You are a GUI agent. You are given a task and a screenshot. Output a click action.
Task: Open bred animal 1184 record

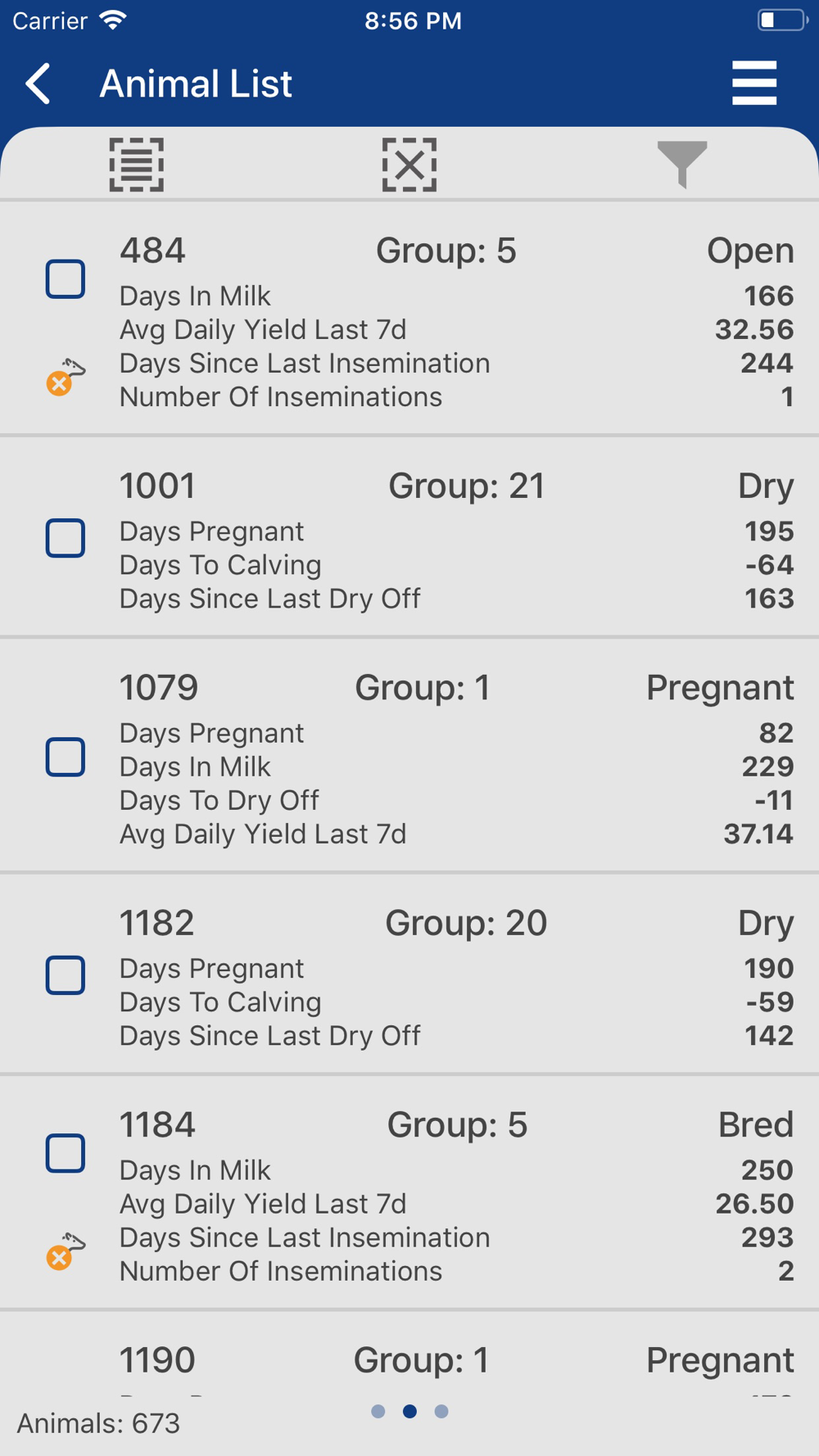pyautogui.click(x=409, y=1193)
